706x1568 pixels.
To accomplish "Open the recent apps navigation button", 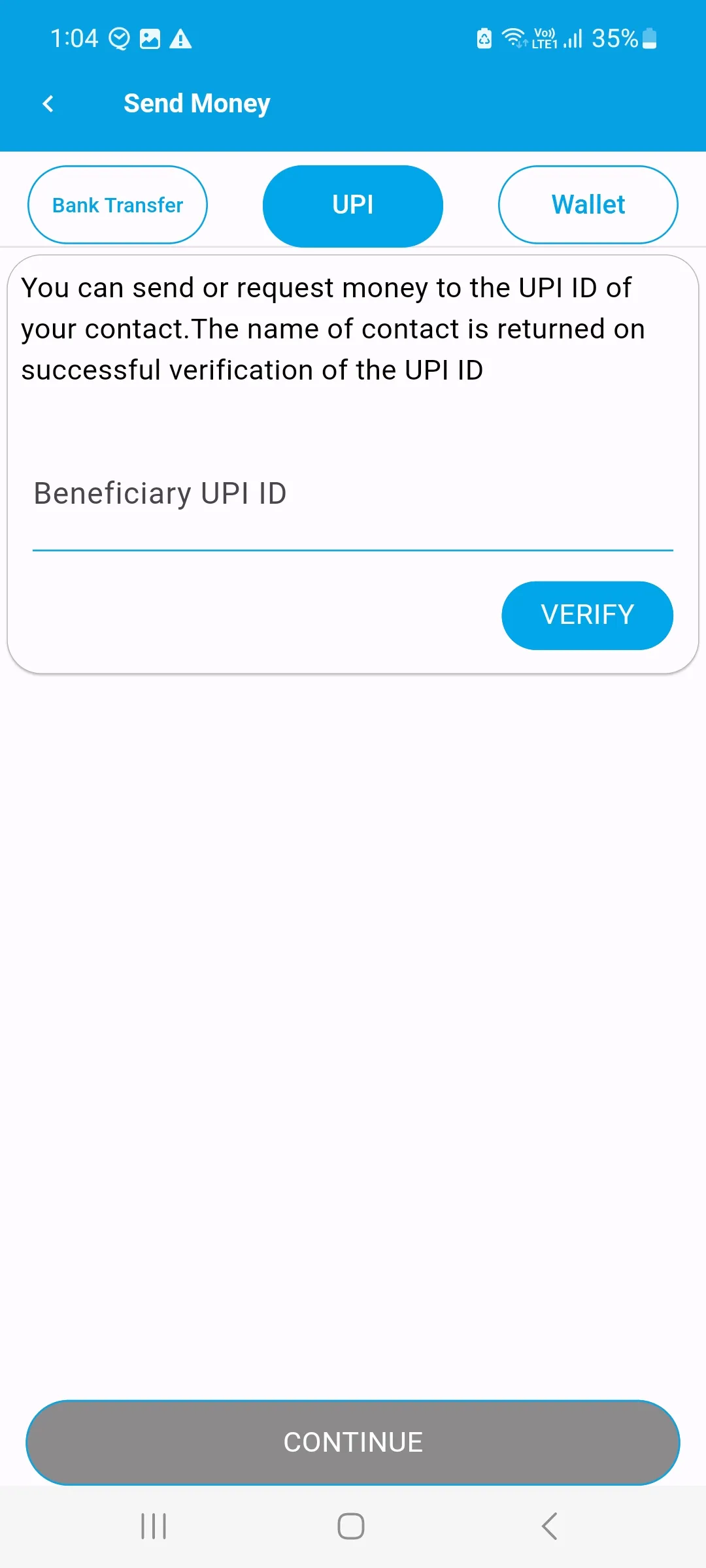I will [x=153, y=1526].
